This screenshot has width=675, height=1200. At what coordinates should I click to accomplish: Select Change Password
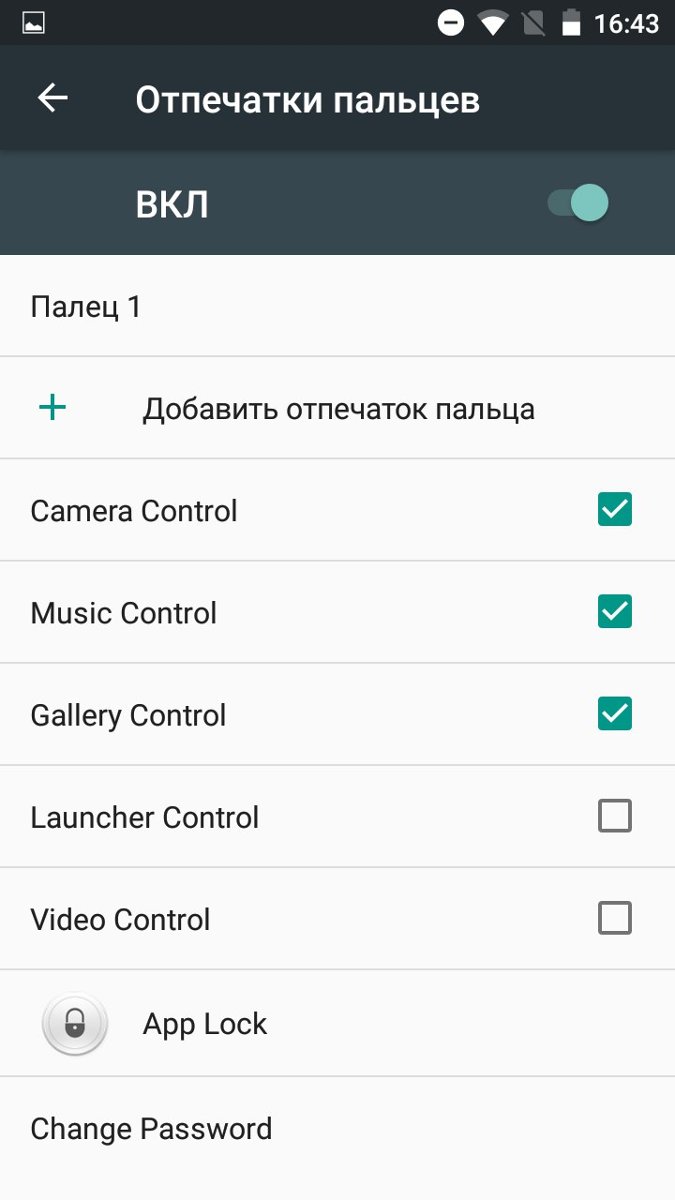coord(337,1129)
